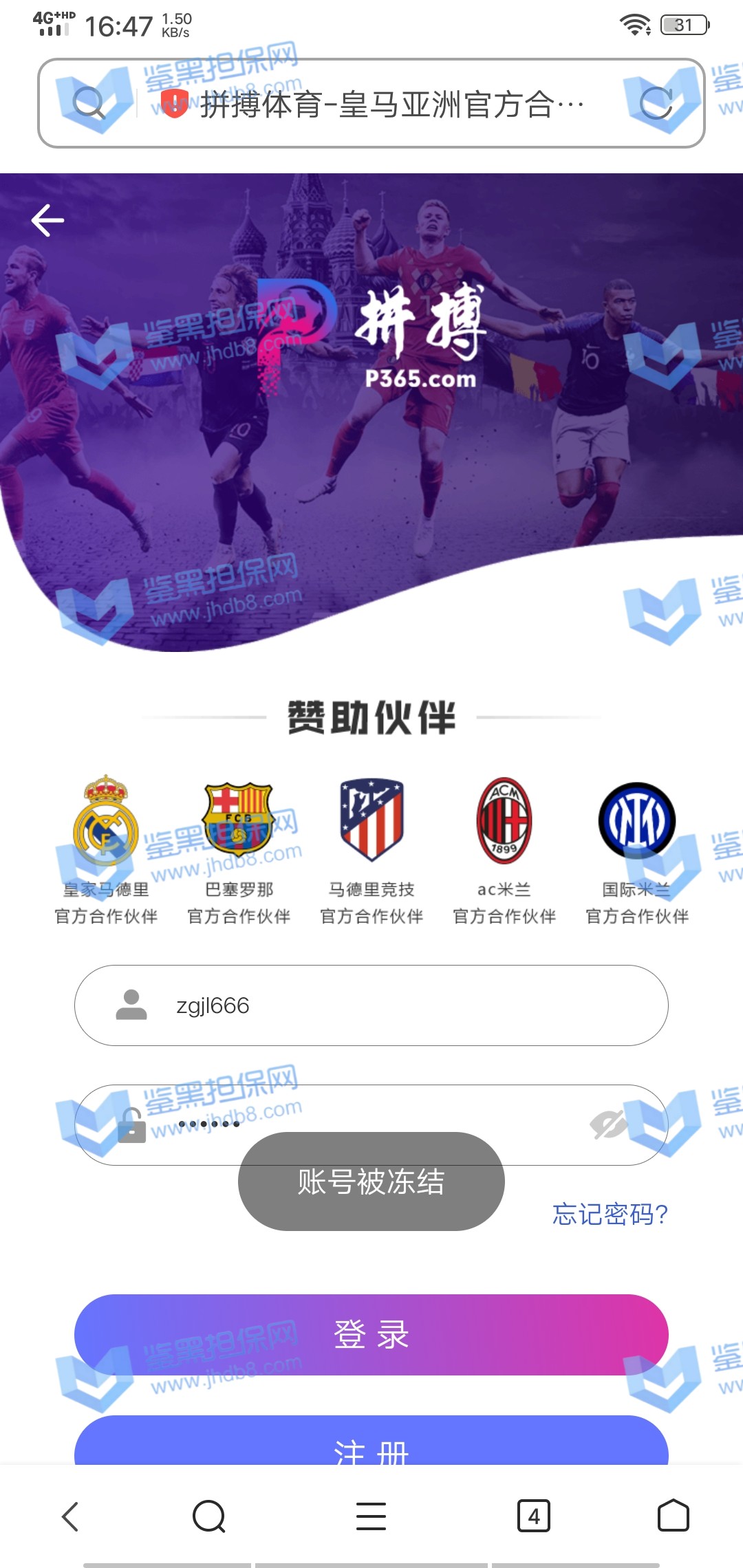Go to the browser home page
Image resolution: width=743 pixels, height=1568 pixels.
[673, 1516]
